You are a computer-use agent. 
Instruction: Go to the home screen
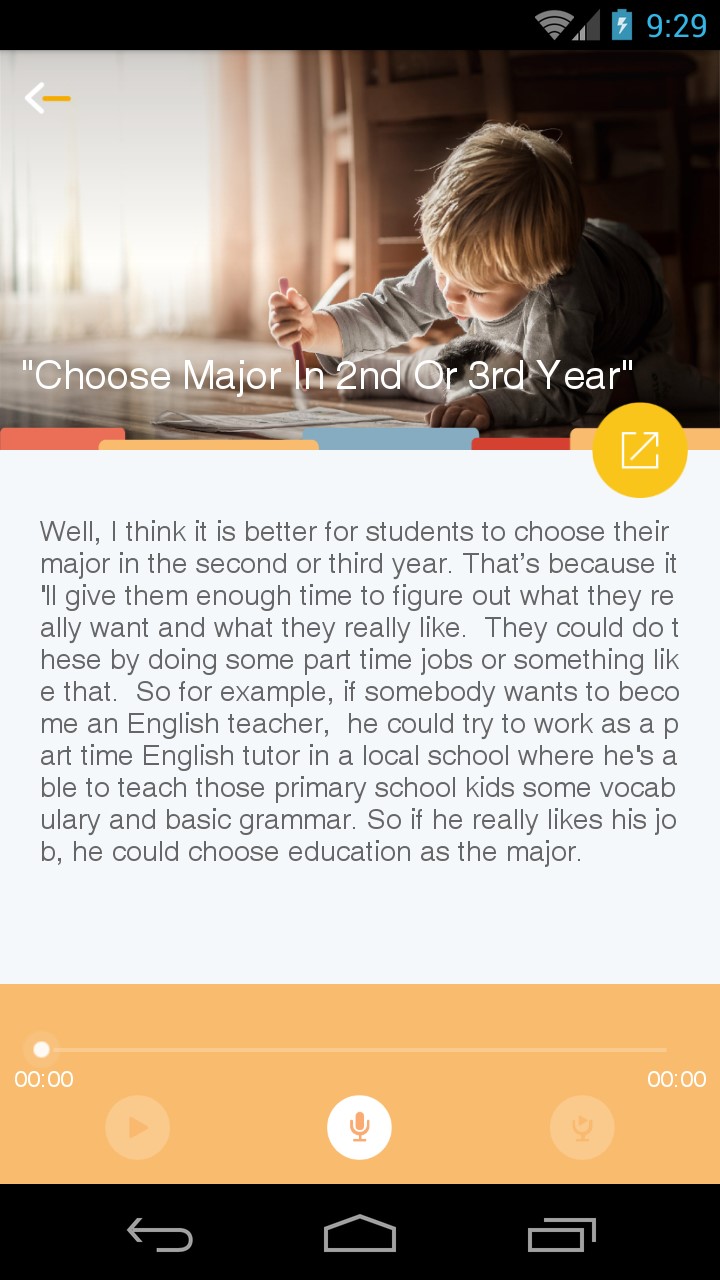pos(360,1235)
